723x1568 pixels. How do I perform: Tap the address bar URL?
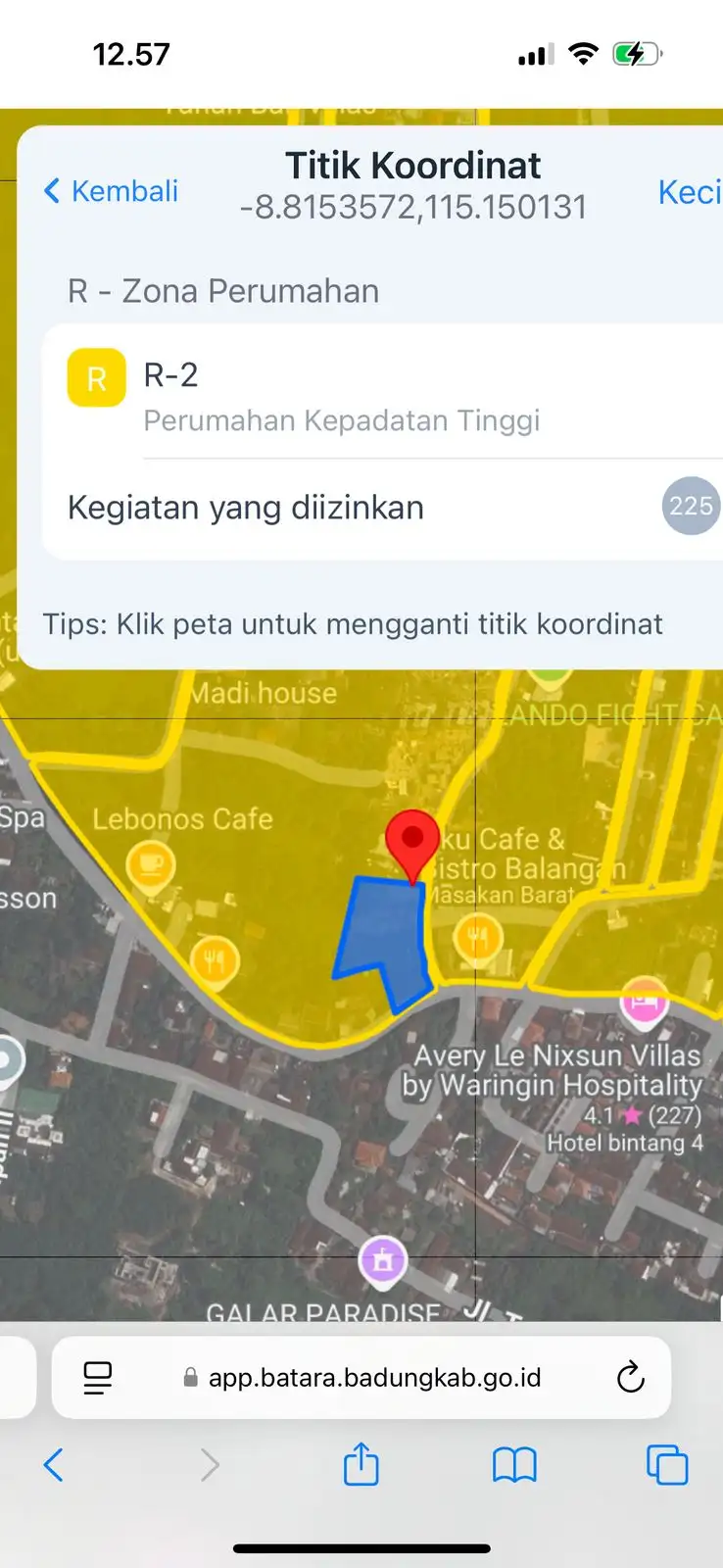374,1378
